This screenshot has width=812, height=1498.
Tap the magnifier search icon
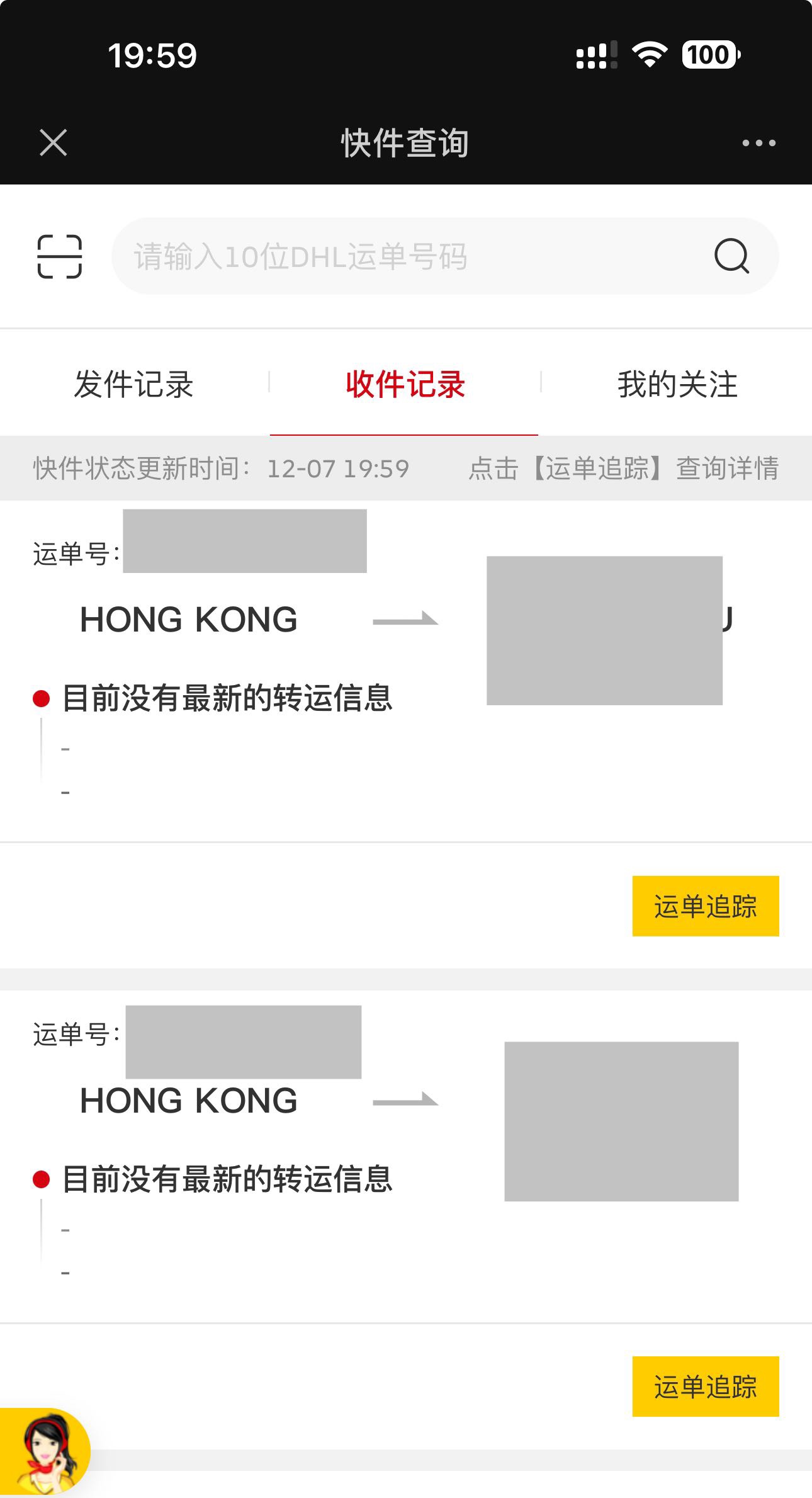tap(731, 256)
